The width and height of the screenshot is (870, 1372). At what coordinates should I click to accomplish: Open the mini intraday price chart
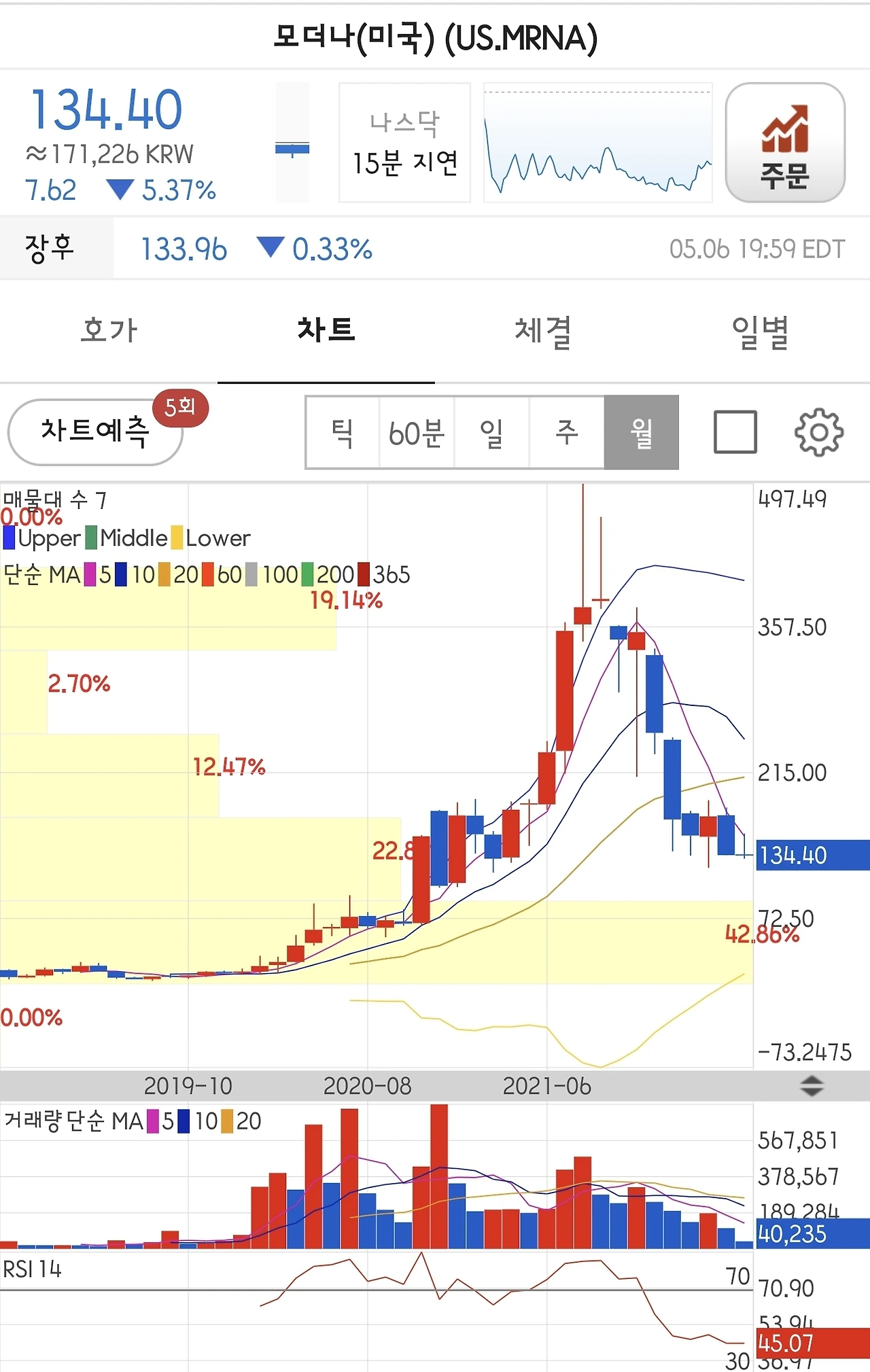(x=598, y=143)
